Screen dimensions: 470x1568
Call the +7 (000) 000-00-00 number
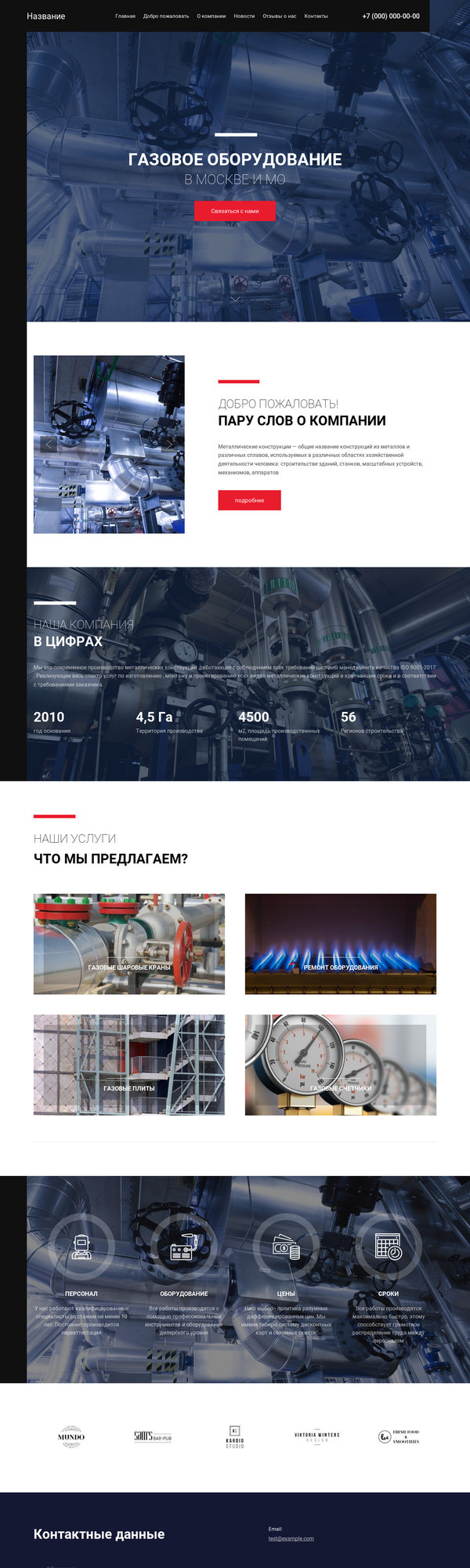click(x=391, y=16)
